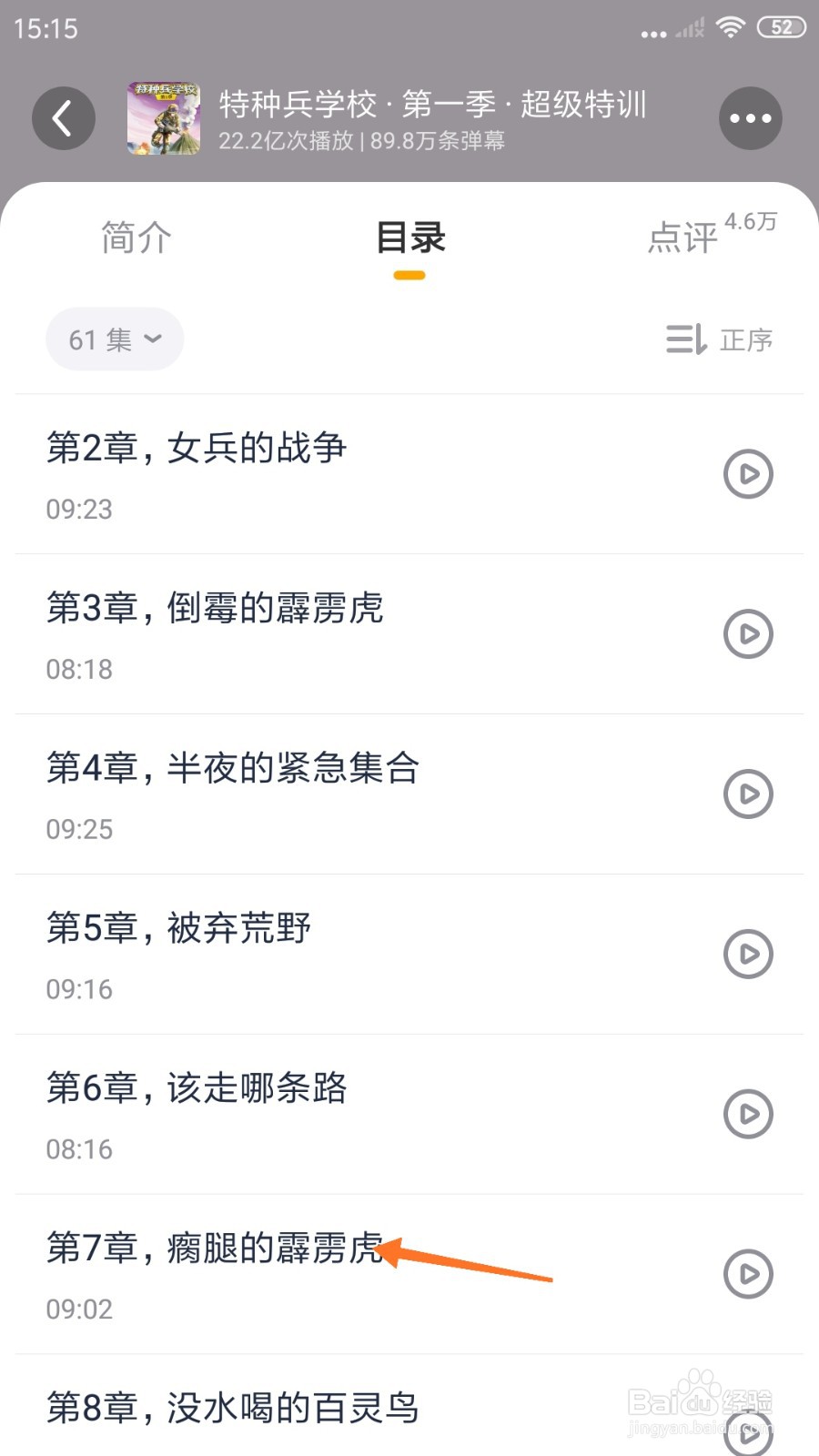This screenshot has height=1456, width=819.
Task: Play 第3章 倒霉的霹雳虎 via its play icon
Action: (748, 633)
